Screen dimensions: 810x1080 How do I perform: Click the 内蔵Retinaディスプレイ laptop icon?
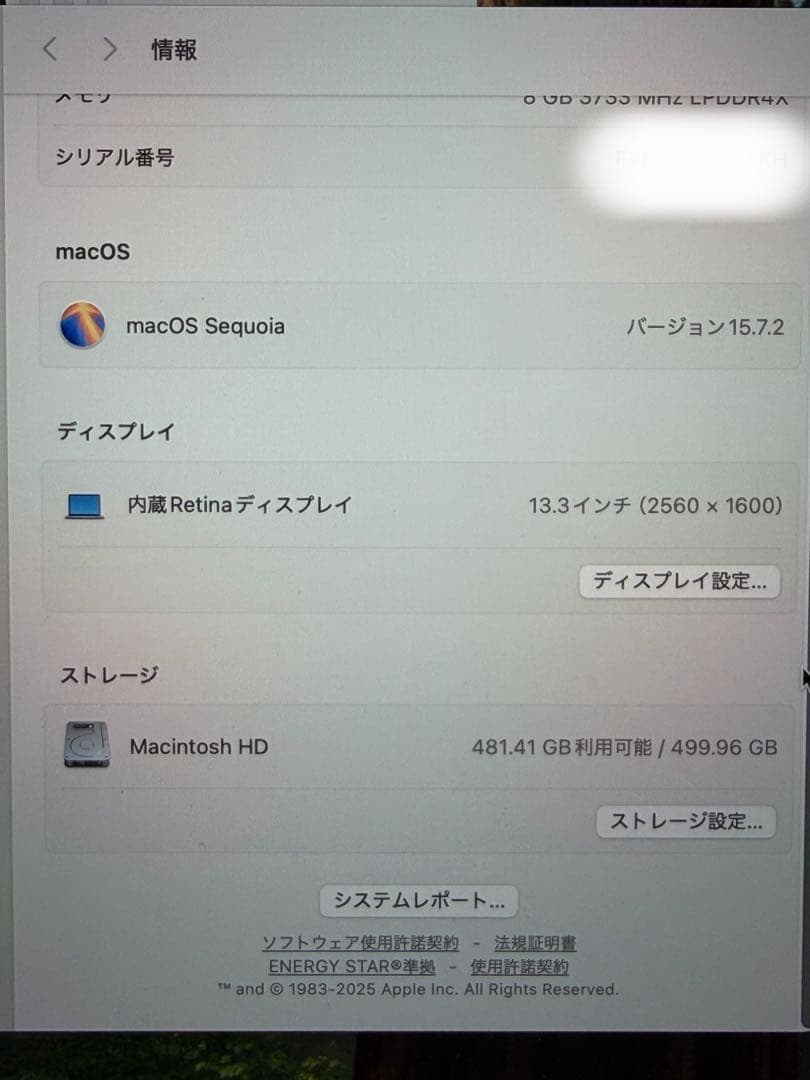[85, 506]
